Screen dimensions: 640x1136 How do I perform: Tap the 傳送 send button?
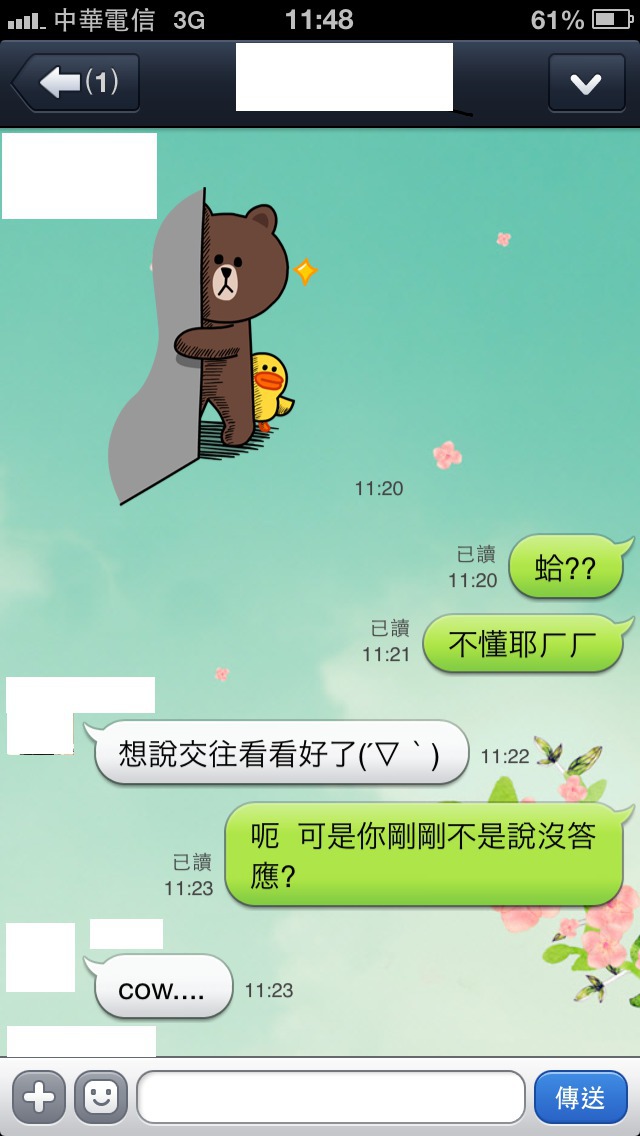tap(581, 1097)
